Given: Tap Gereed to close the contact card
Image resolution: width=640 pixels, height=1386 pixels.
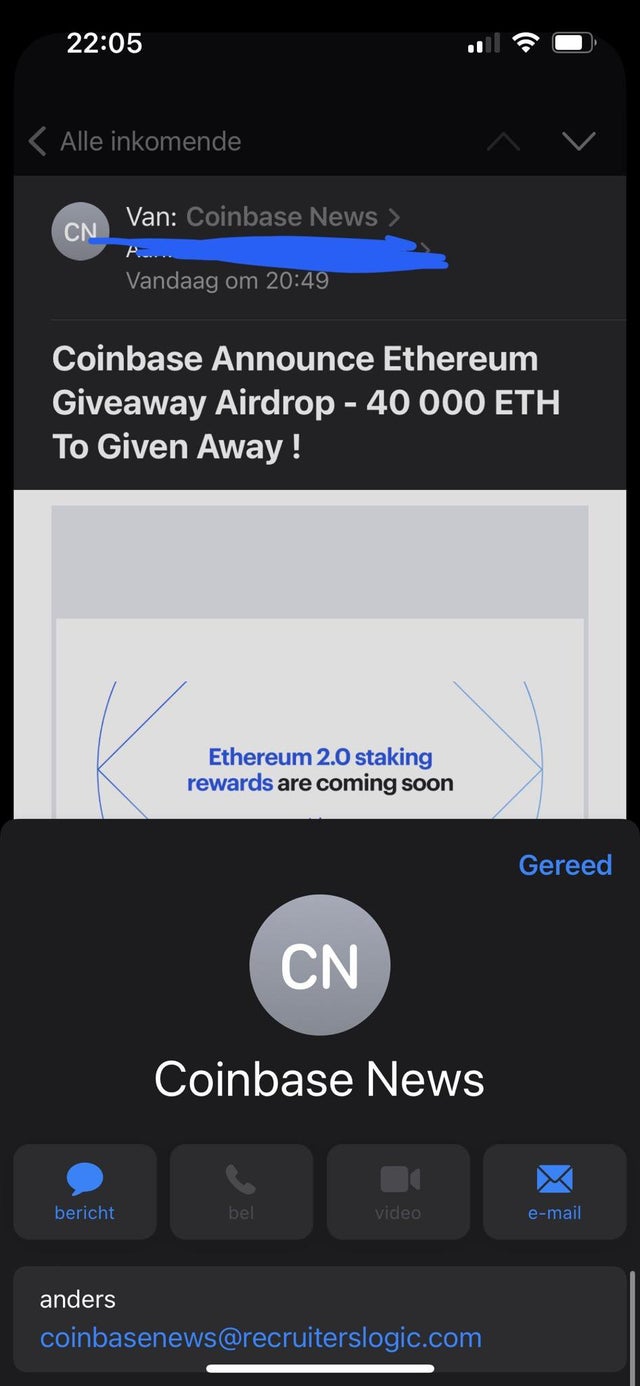Looking at the screenshot, I should click(x=565, y=865).
